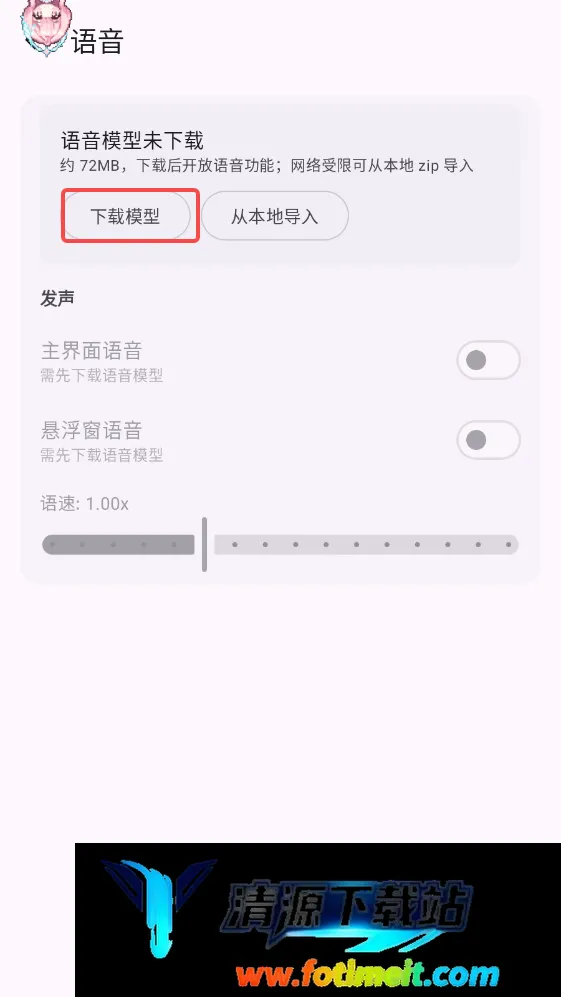Screen dimensions: 561x997
Task: Choose 从本地导入 to import the model
Action: (274, 216)
